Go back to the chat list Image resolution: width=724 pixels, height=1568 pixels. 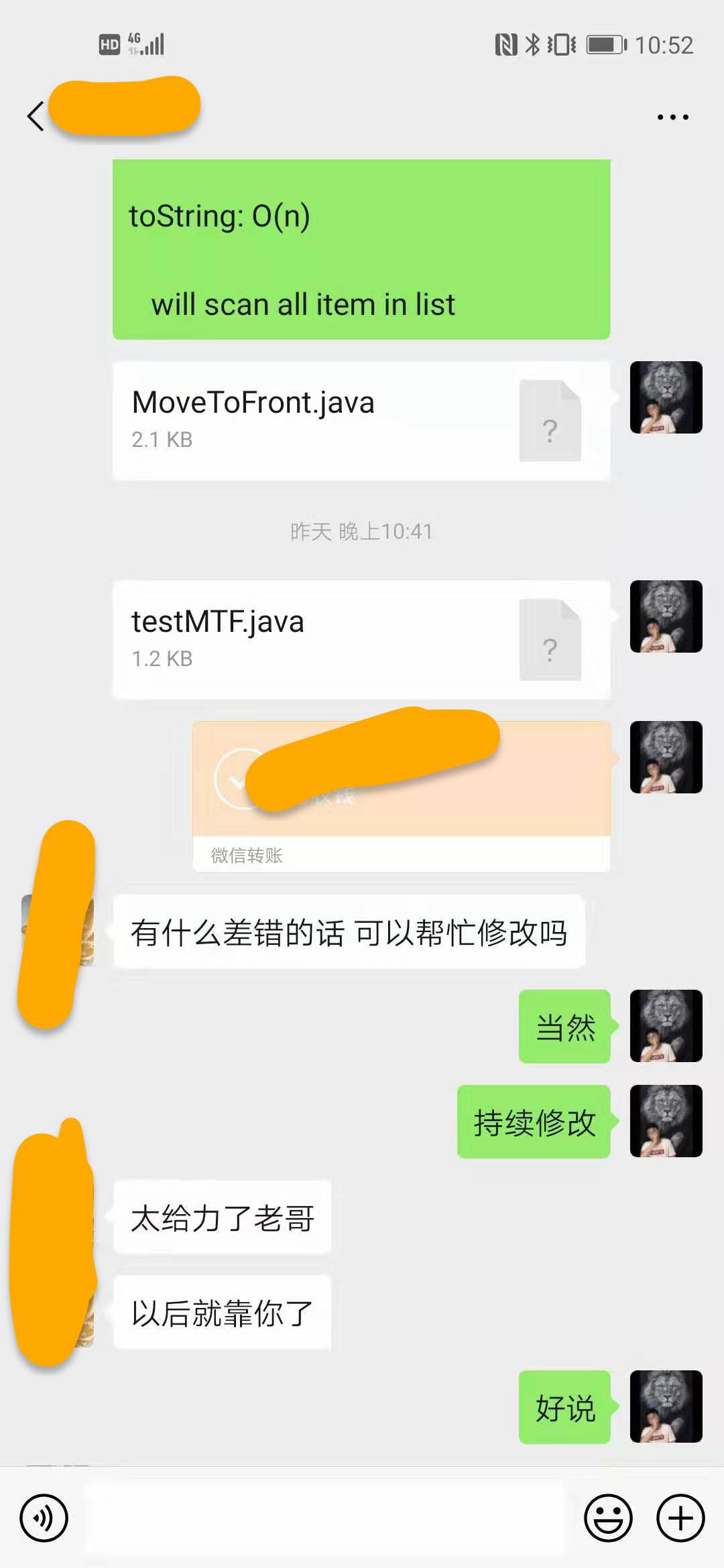35,117
